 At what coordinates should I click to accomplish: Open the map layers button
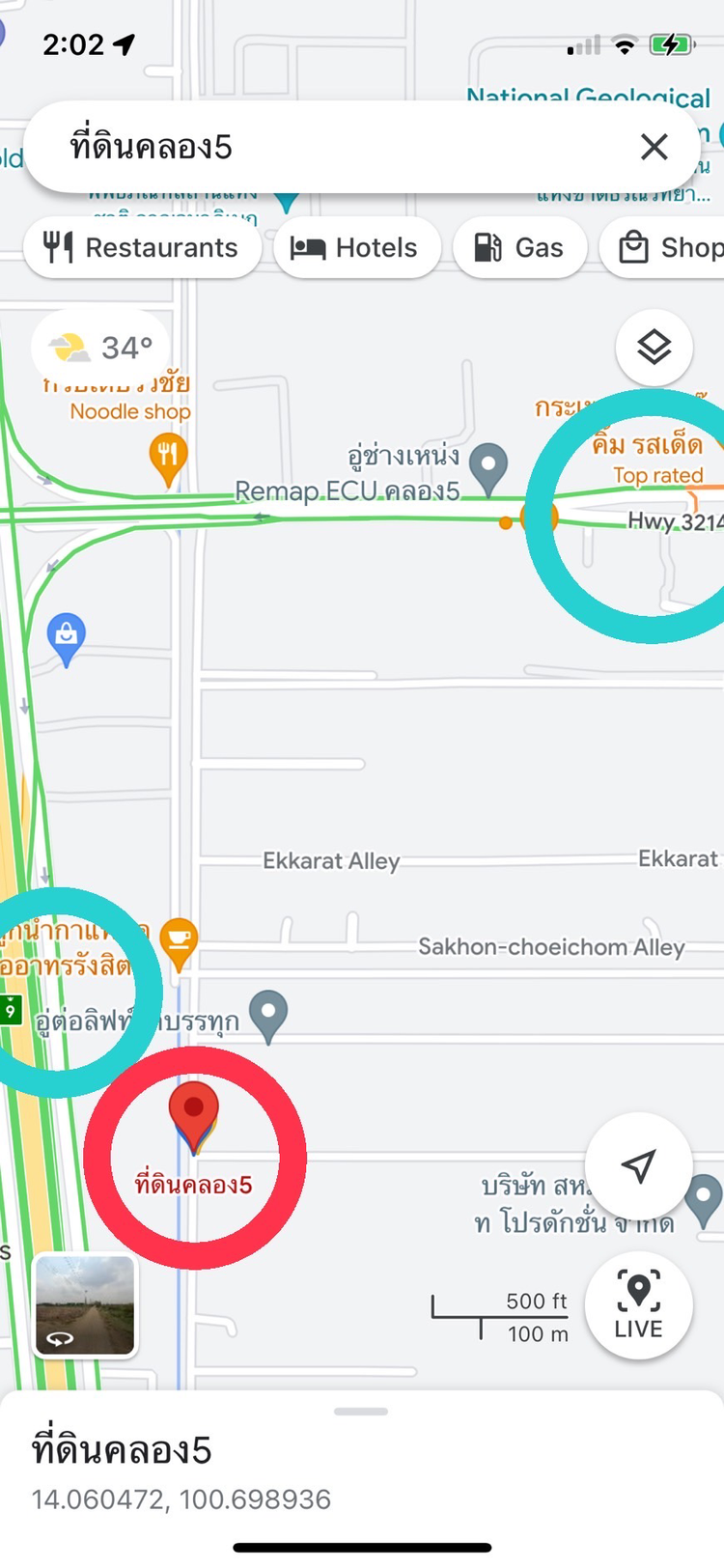pyautogui.click(x=654, y=348)
